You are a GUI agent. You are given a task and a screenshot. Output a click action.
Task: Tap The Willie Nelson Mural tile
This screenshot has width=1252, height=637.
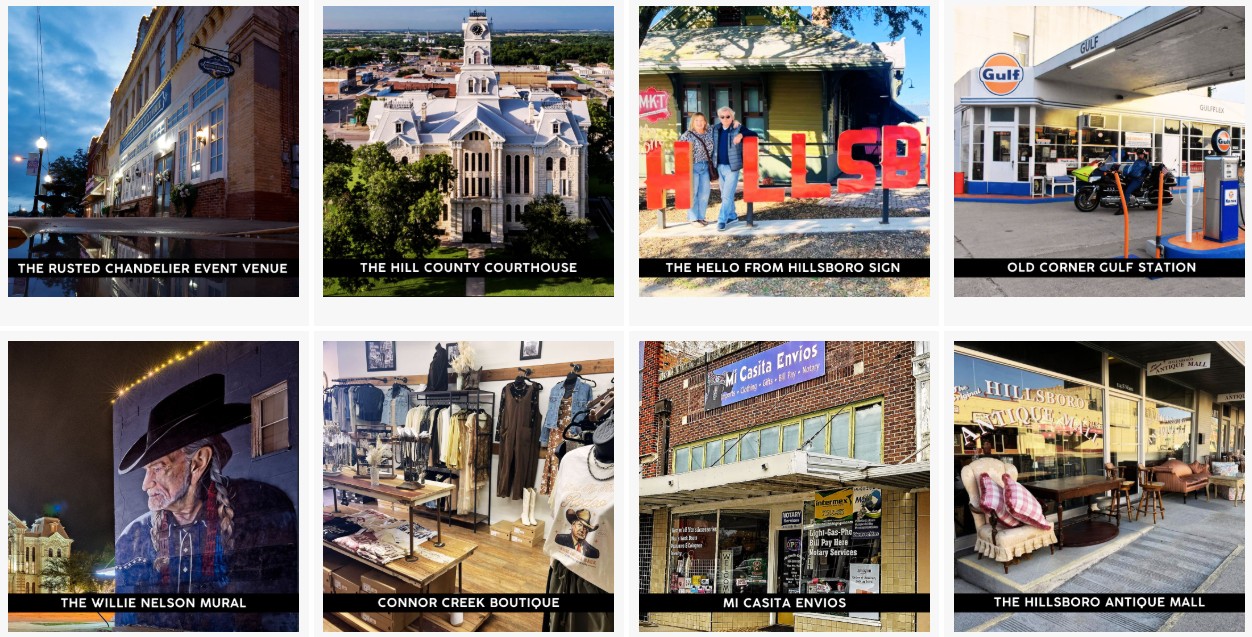(153, 486)
